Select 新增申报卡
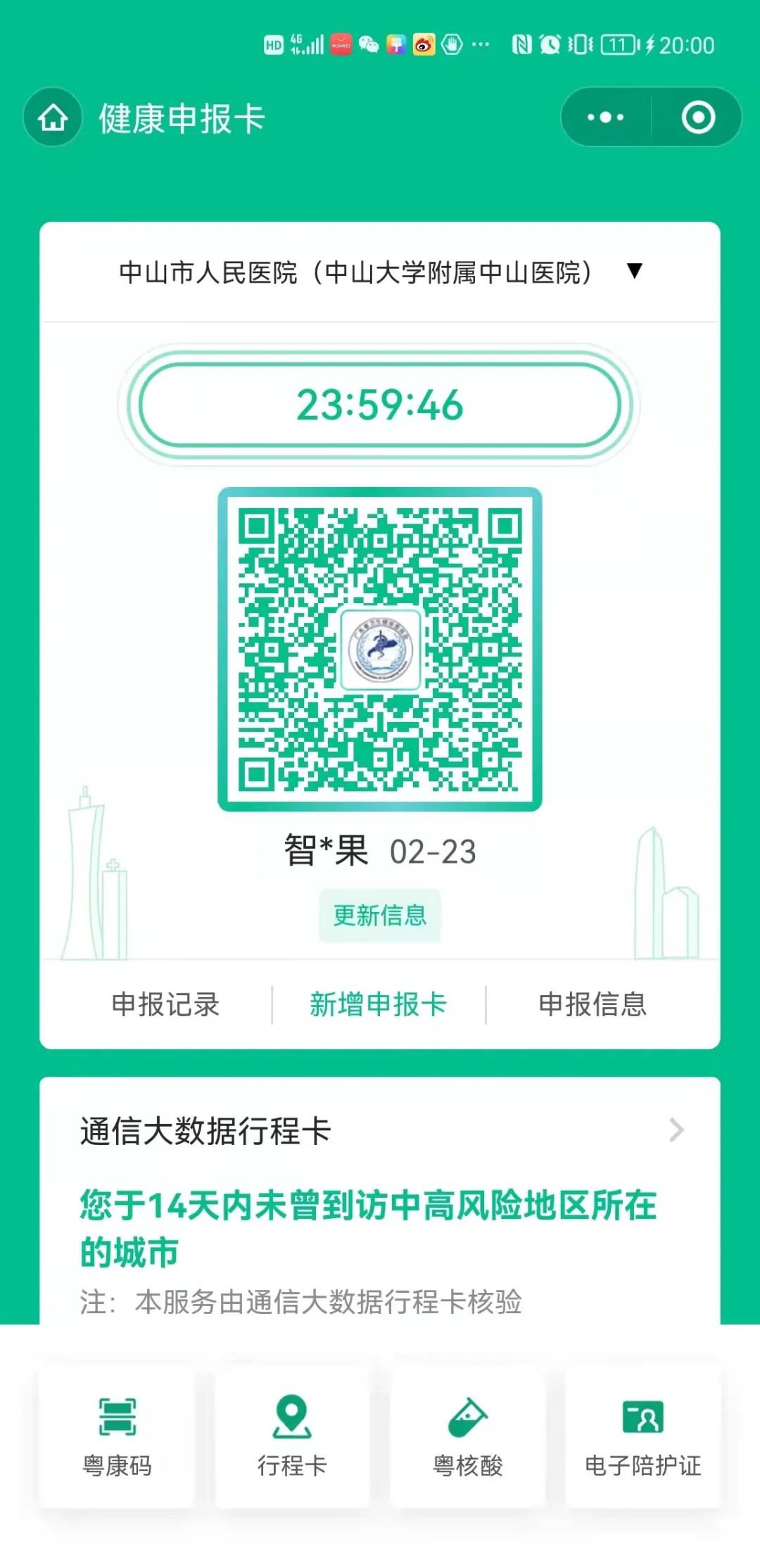 pos(379,1004)
